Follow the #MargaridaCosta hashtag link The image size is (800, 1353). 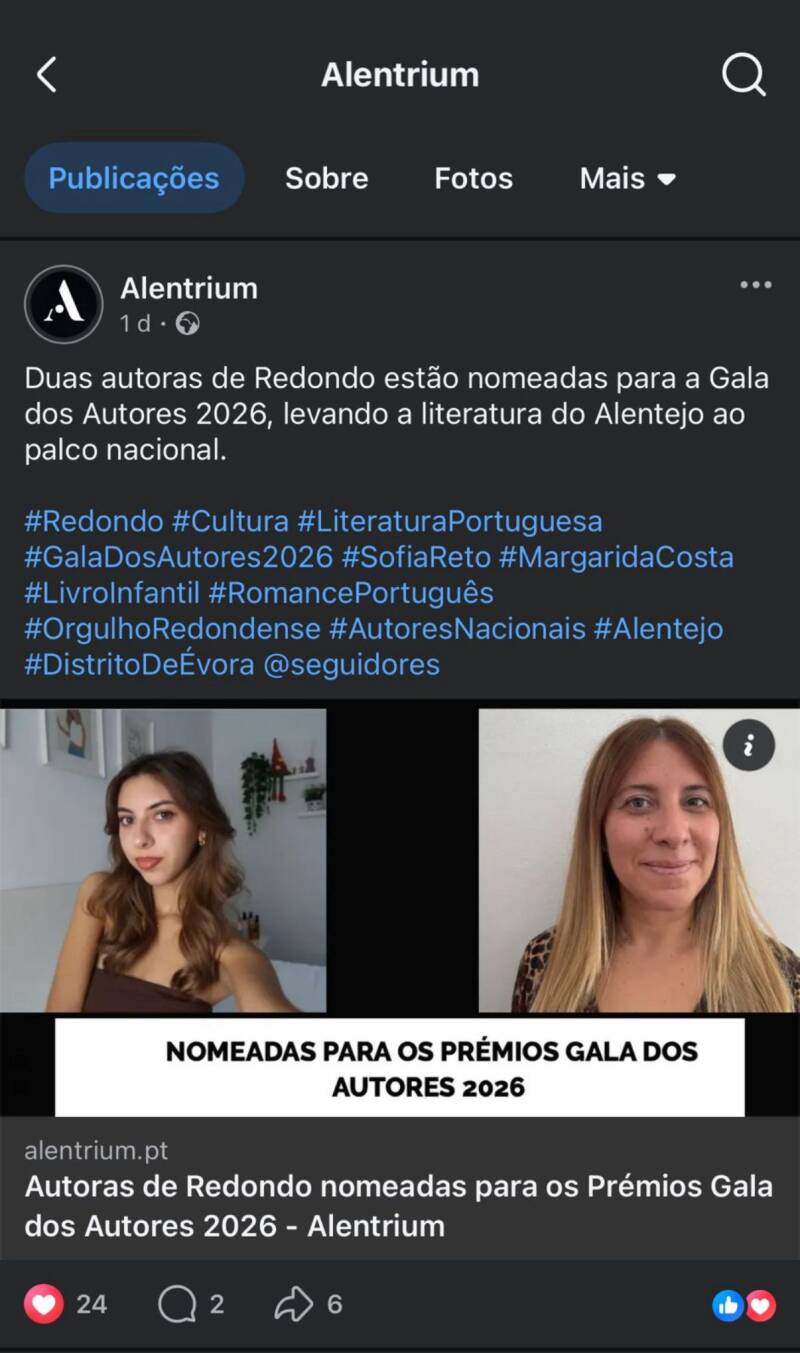click(x=616, y=557)
